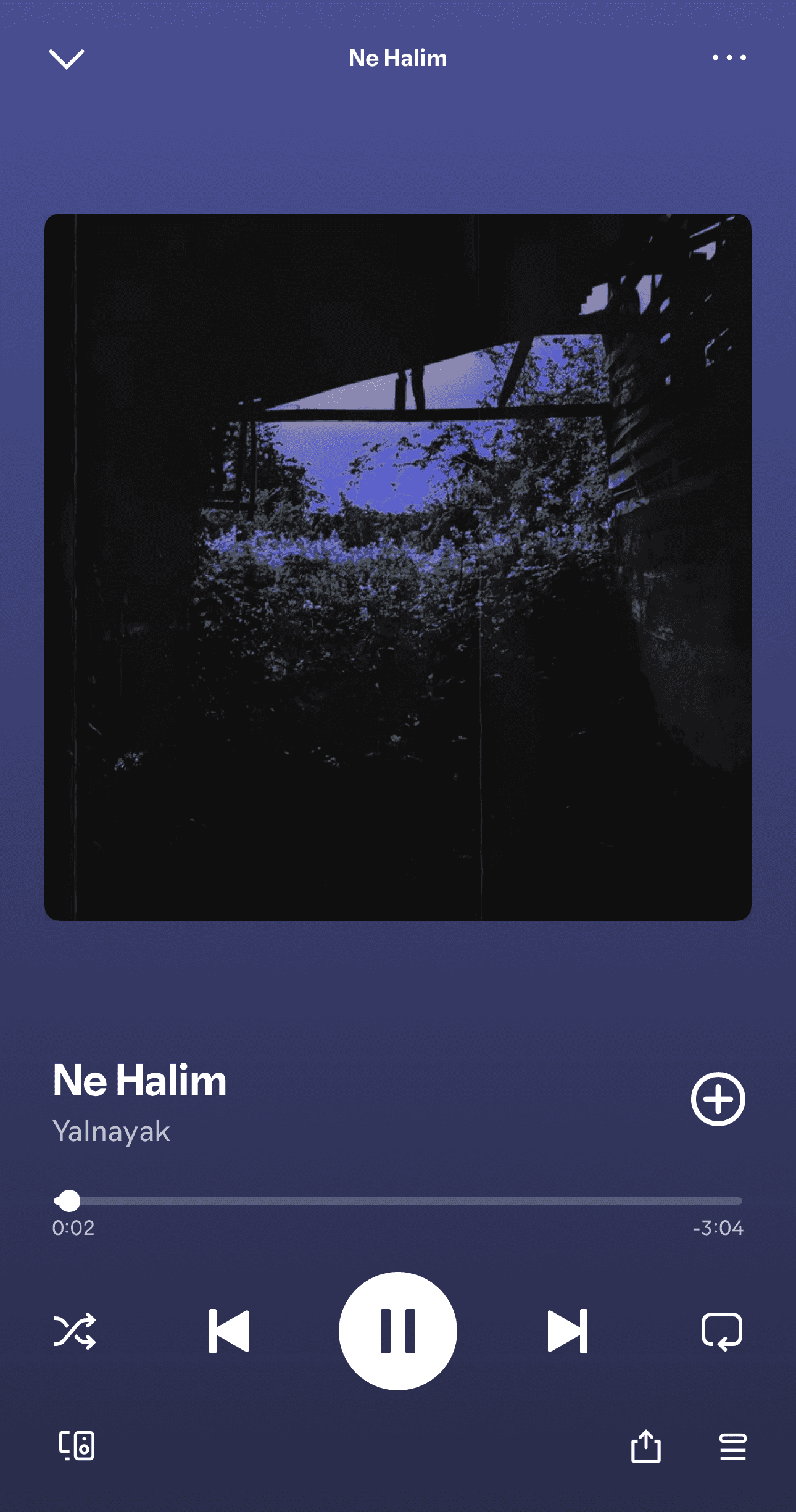Add Ne Halim to your library
This screenshot has height=1512, width=796.
[x=718, y=1099]
